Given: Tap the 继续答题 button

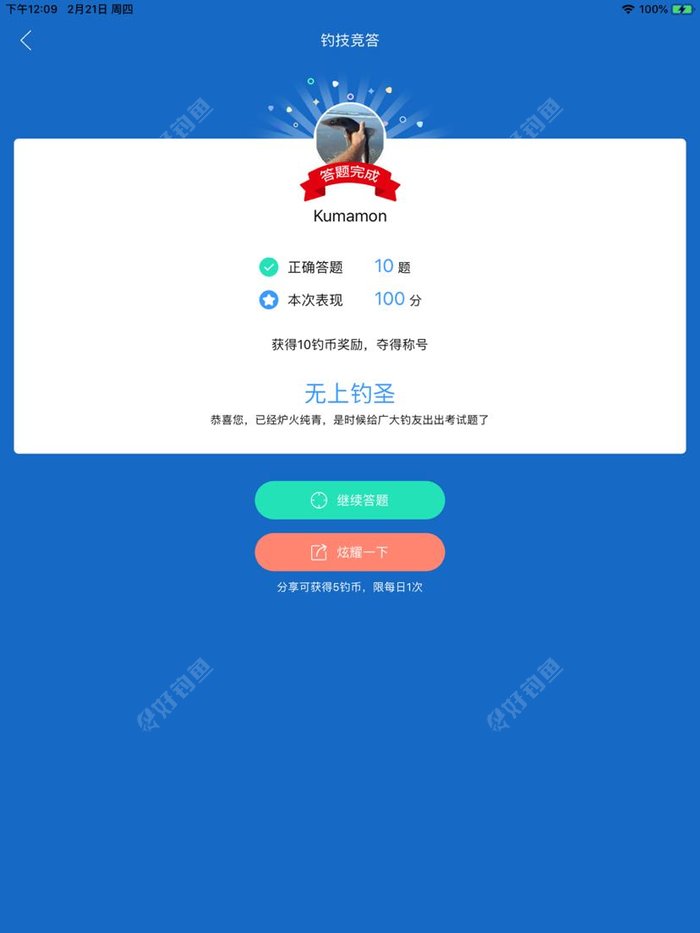Looking at the screenshot, I should (x=349, y=500).
